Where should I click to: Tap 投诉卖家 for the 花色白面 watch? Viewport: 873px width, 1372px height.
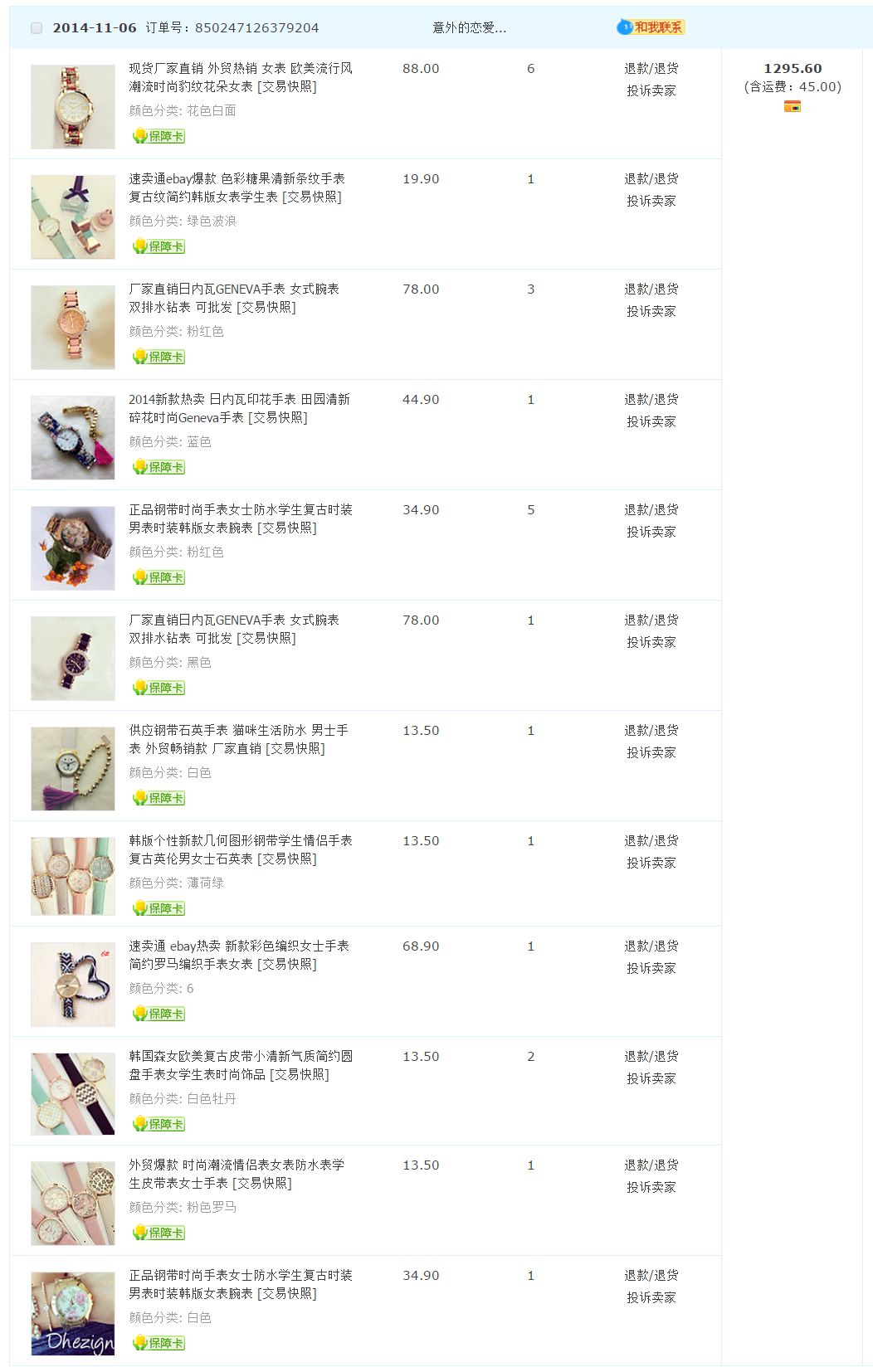coord(651,90)
